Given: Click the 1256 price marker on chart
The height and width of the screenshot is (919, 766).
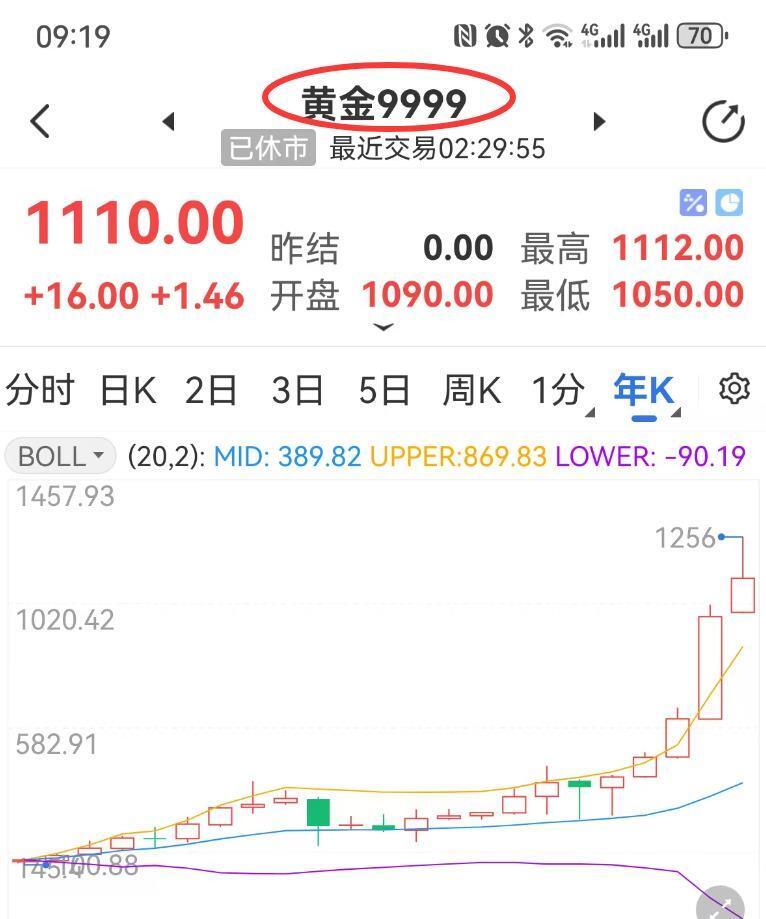Looking at the screenshot, I should coord(686,538).
